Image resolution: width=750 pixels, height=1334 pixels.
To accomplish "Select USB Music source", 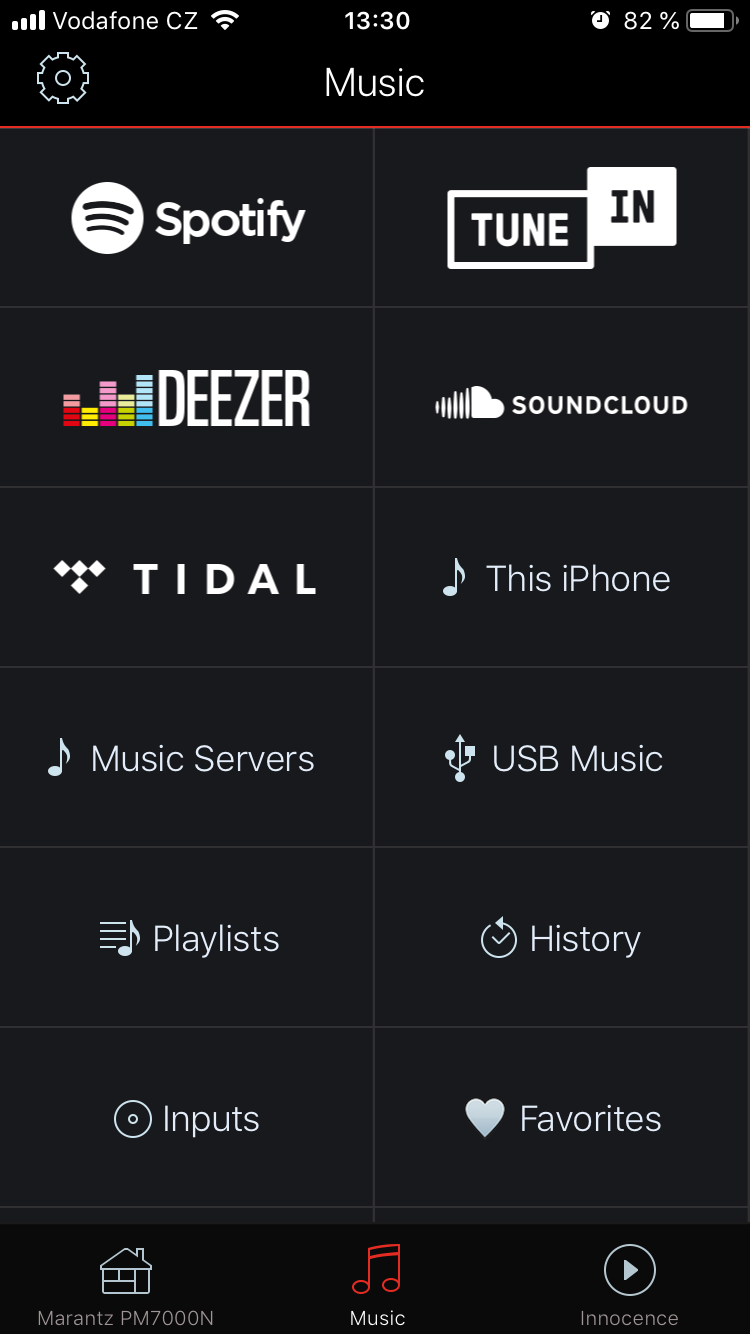I will 562,757.
